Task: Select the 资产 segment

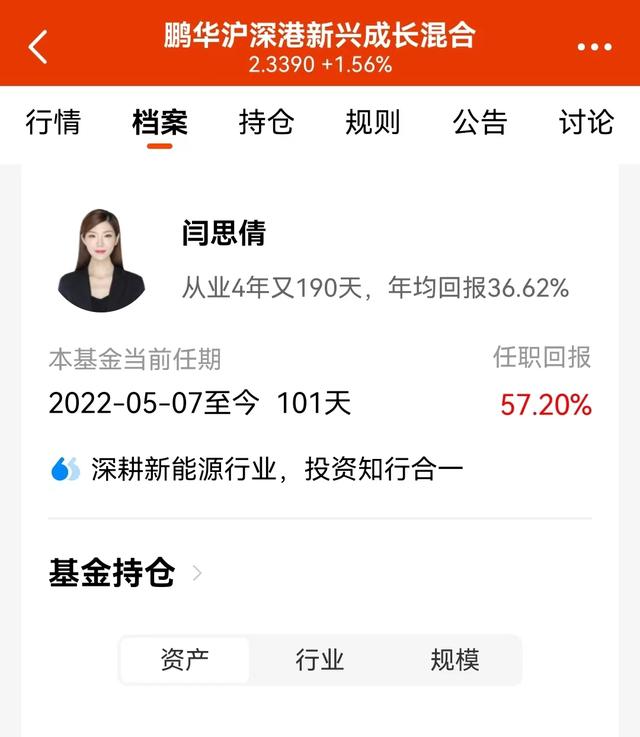Action: coord(185,660)
